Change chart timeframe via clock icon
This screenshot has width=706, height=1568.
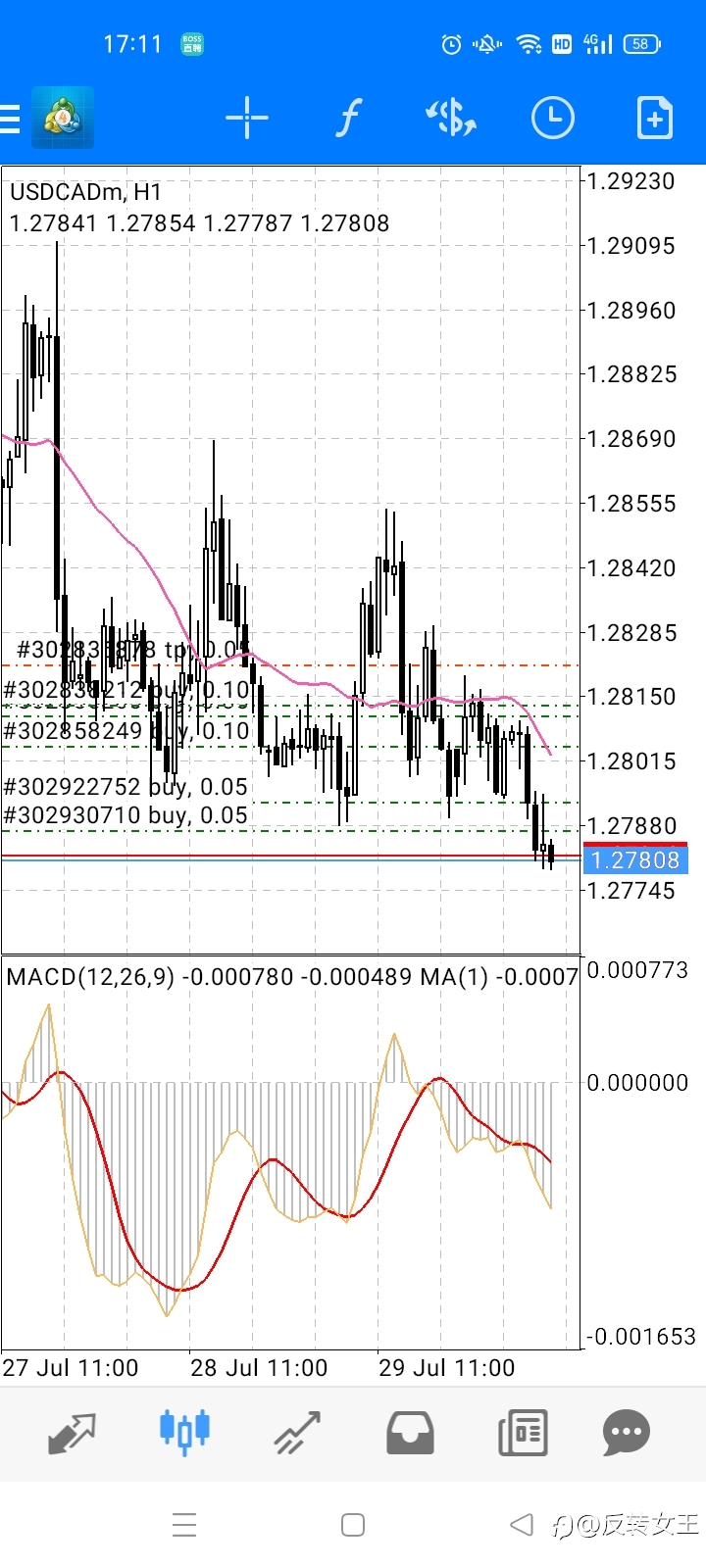(553, 119)
